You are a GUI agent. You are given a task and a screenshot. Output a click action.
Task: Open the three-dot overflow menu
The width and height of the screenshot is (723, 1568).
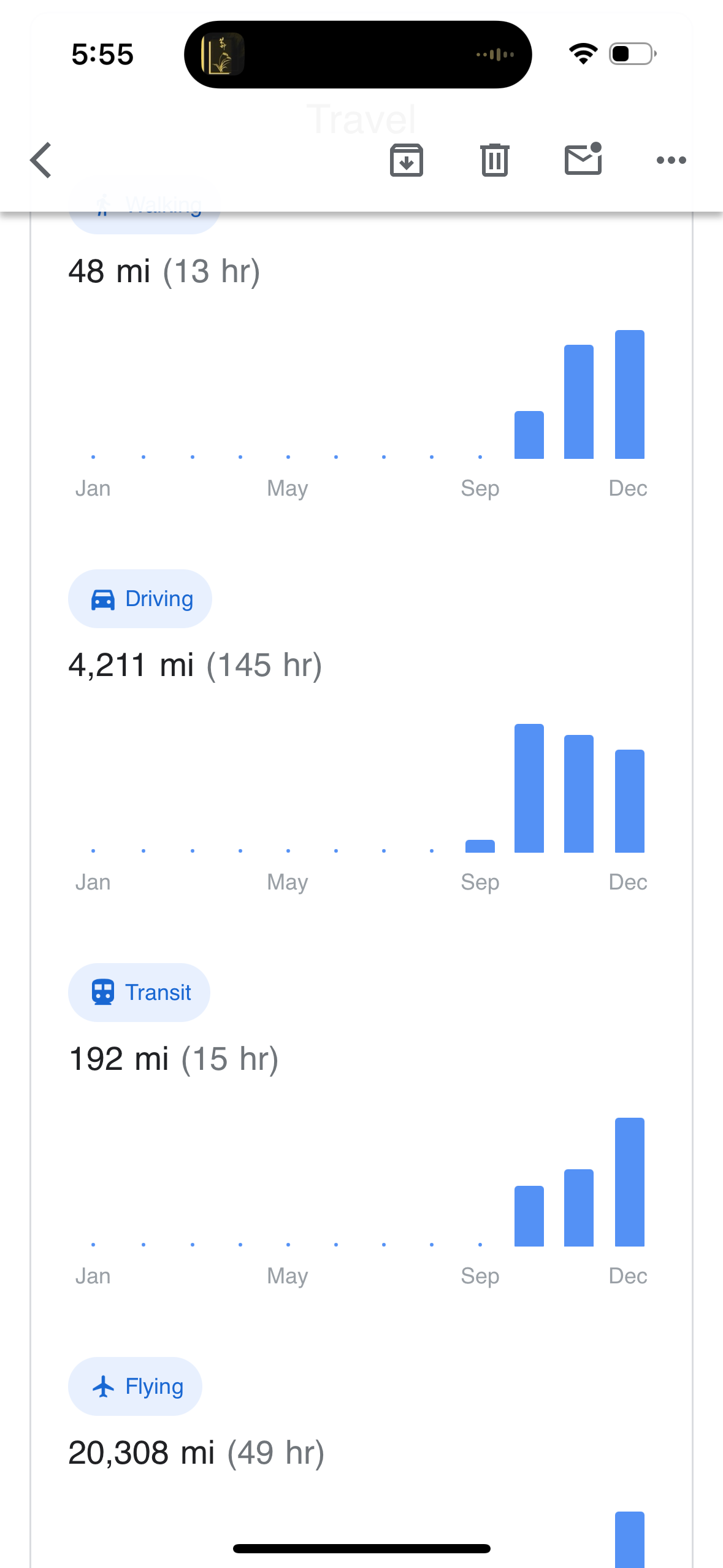click(x=671, y=160)
